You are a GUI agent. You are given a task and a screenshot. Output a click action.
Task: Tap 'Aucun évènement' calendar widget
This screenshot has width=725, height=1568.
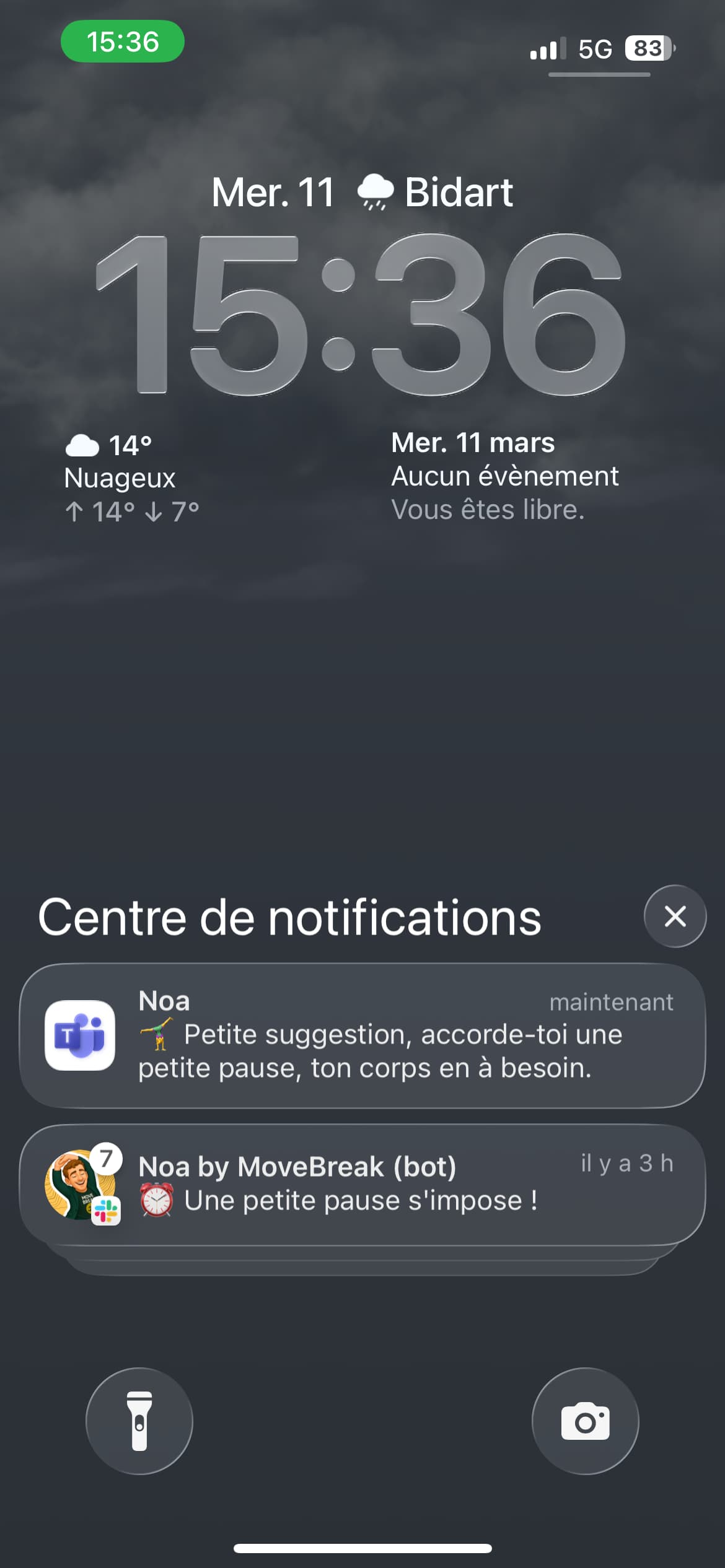506,476
